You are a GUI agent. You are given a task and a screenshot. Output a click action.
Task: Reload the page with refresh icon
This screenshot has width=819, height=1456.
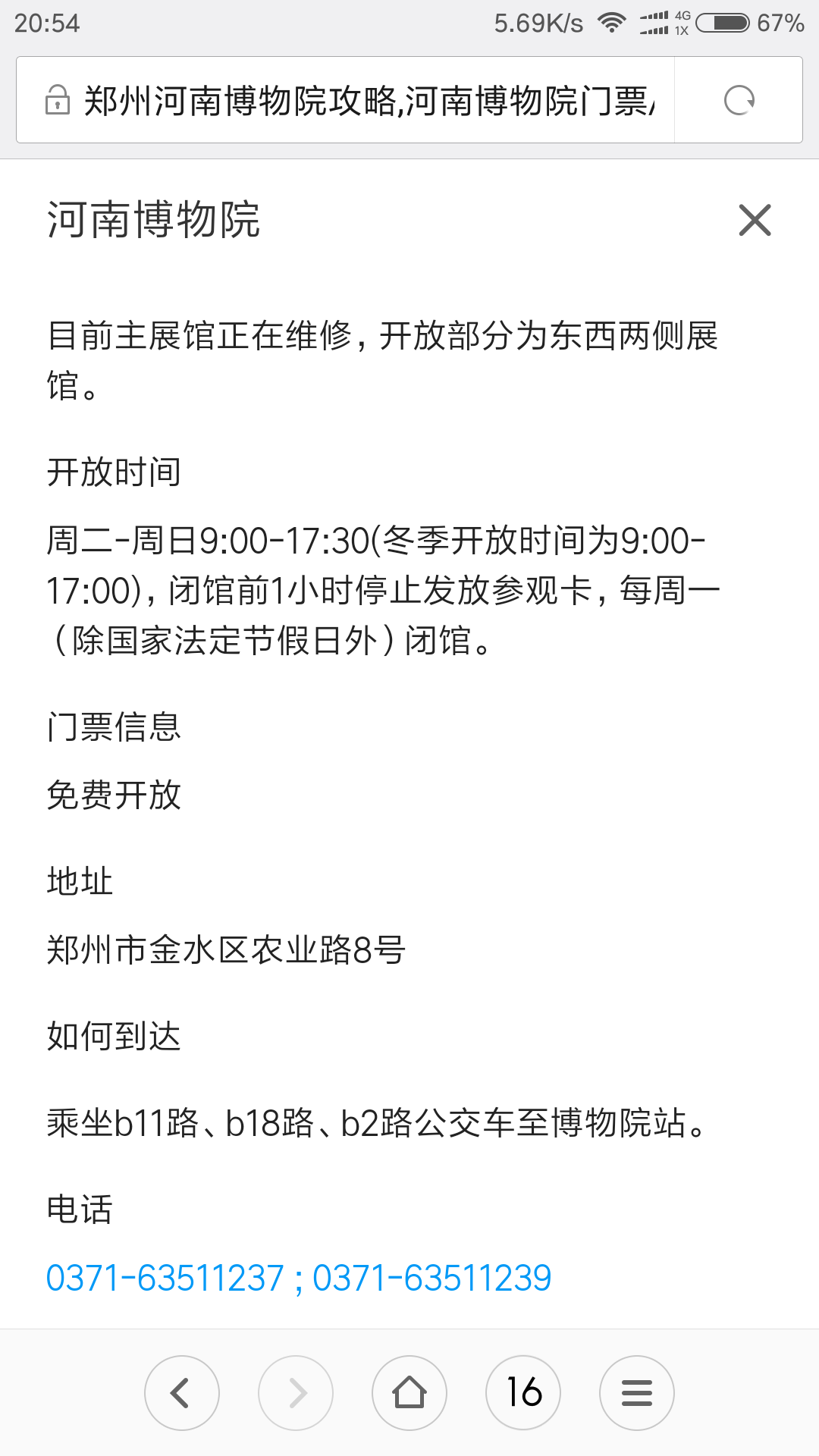click(x=739, y=100)
